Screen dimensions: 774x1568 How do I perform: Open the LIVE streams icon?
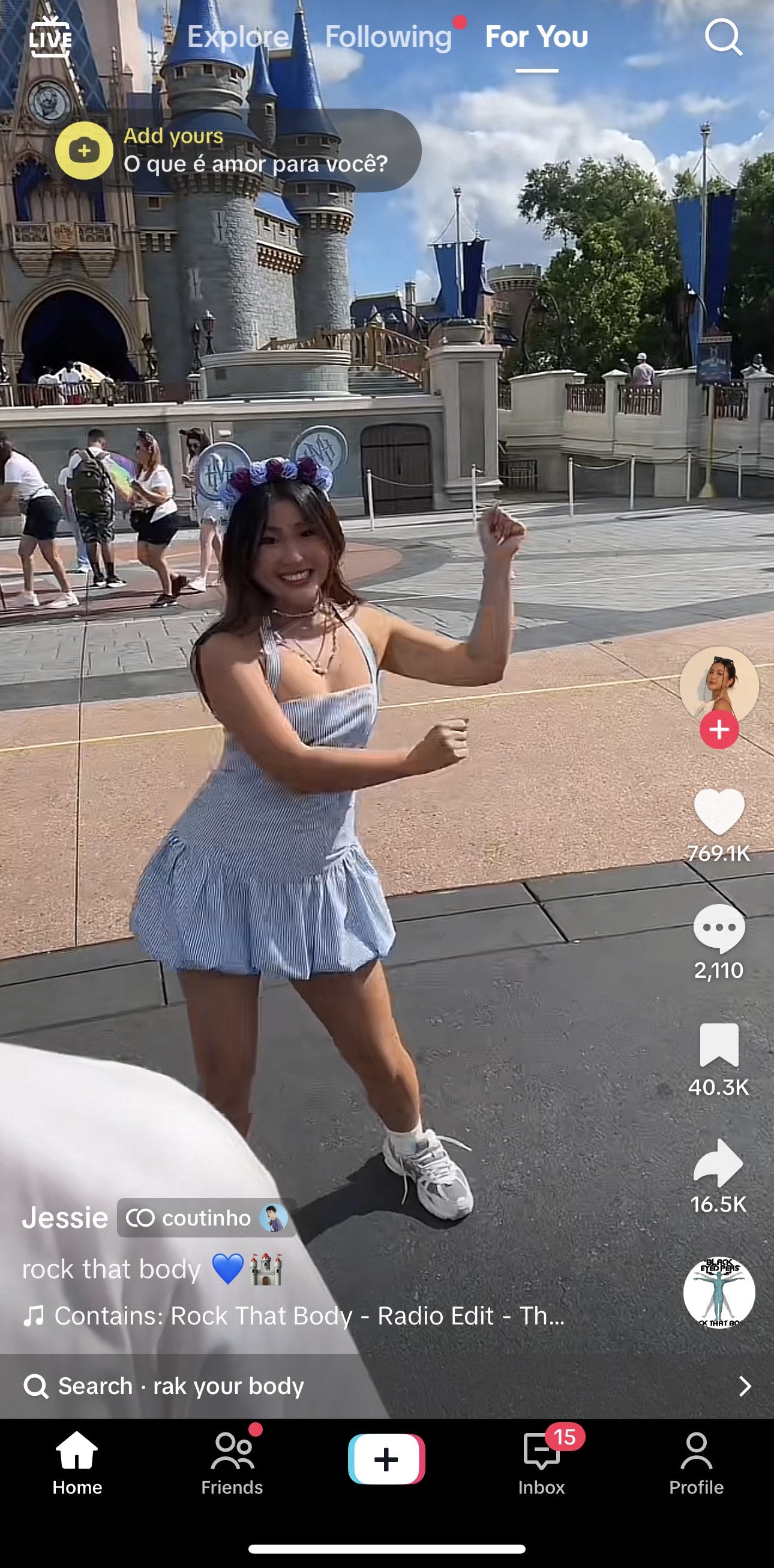[50, 38]
